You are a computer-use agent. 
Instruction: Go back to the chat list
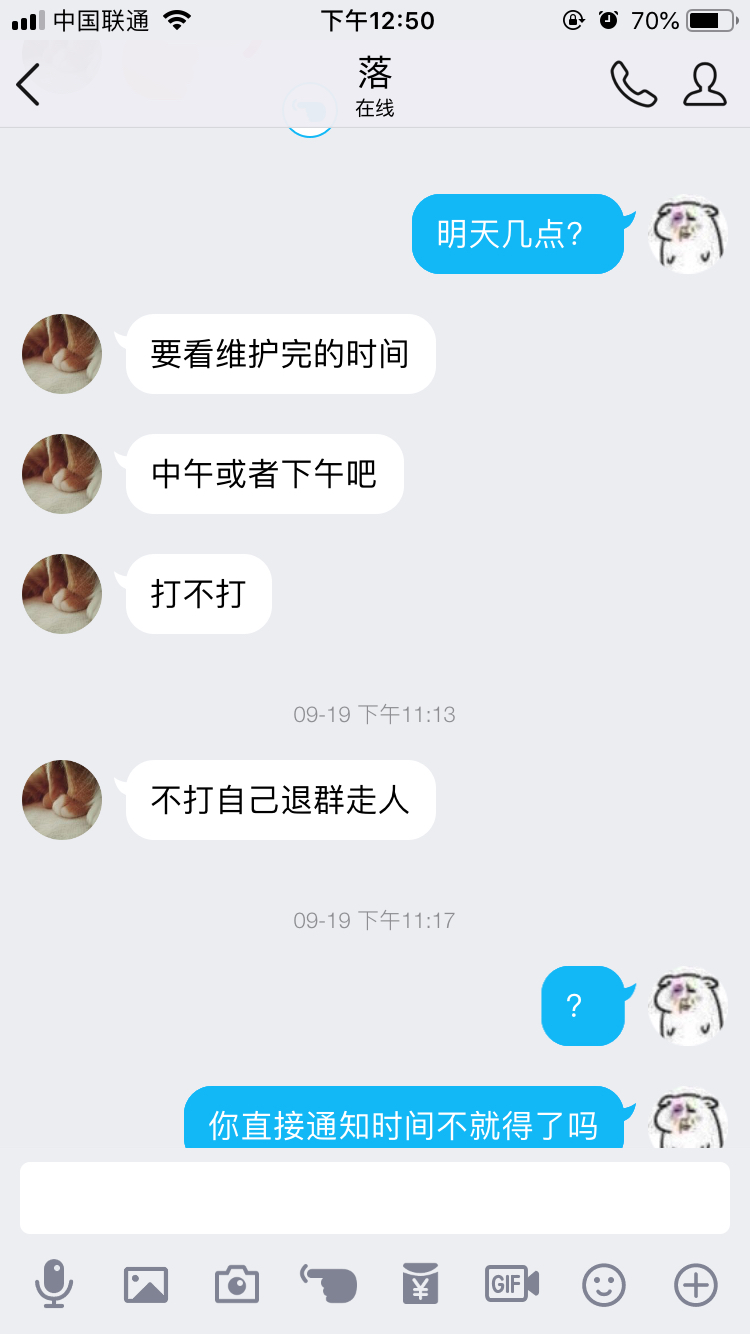pos(29,84)
